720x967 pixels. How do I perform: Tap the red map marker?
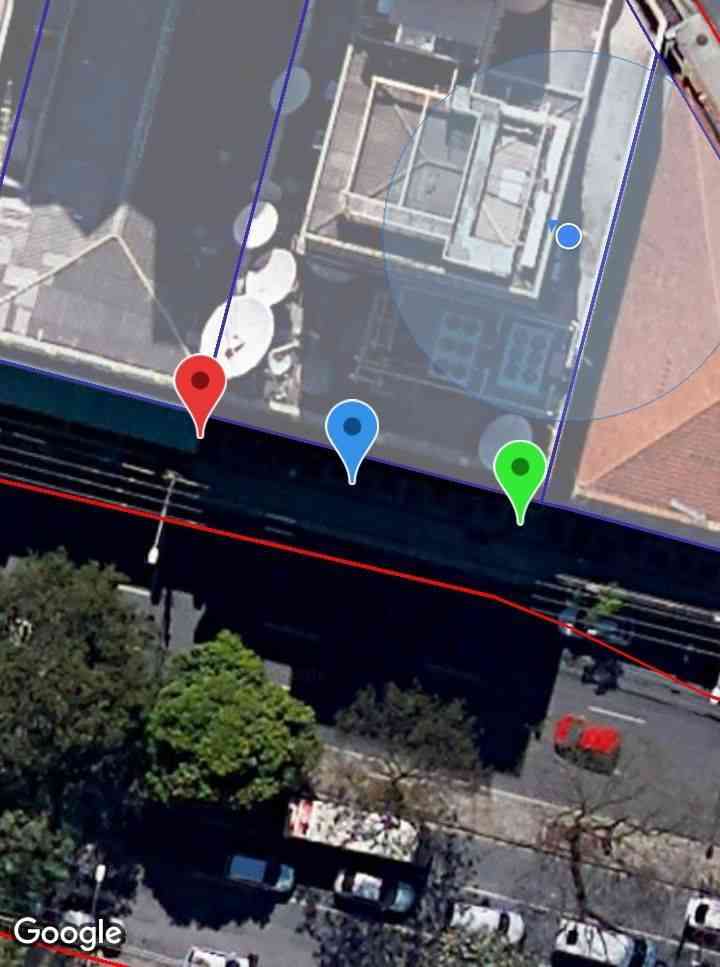pos(200,386)
